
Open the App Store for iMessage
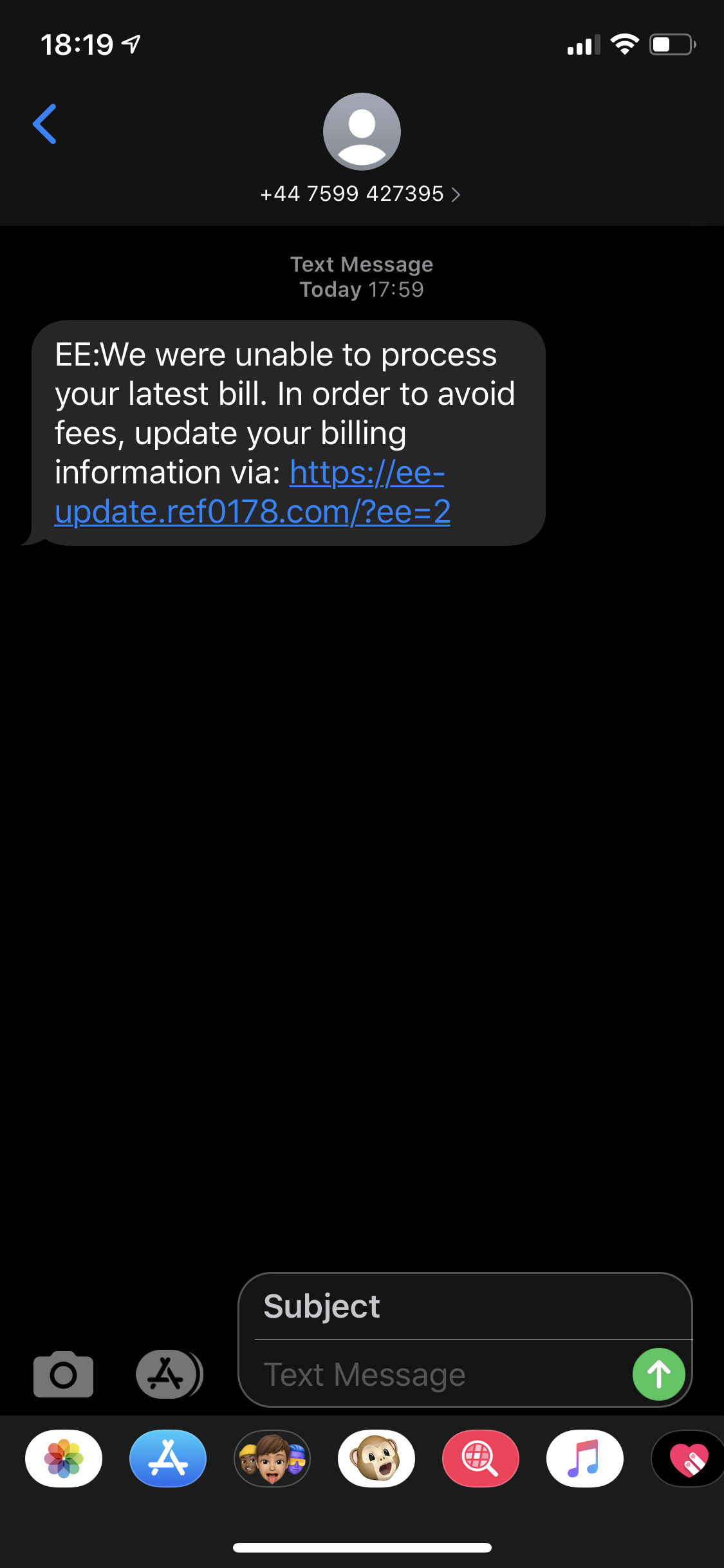(168, 1459)
